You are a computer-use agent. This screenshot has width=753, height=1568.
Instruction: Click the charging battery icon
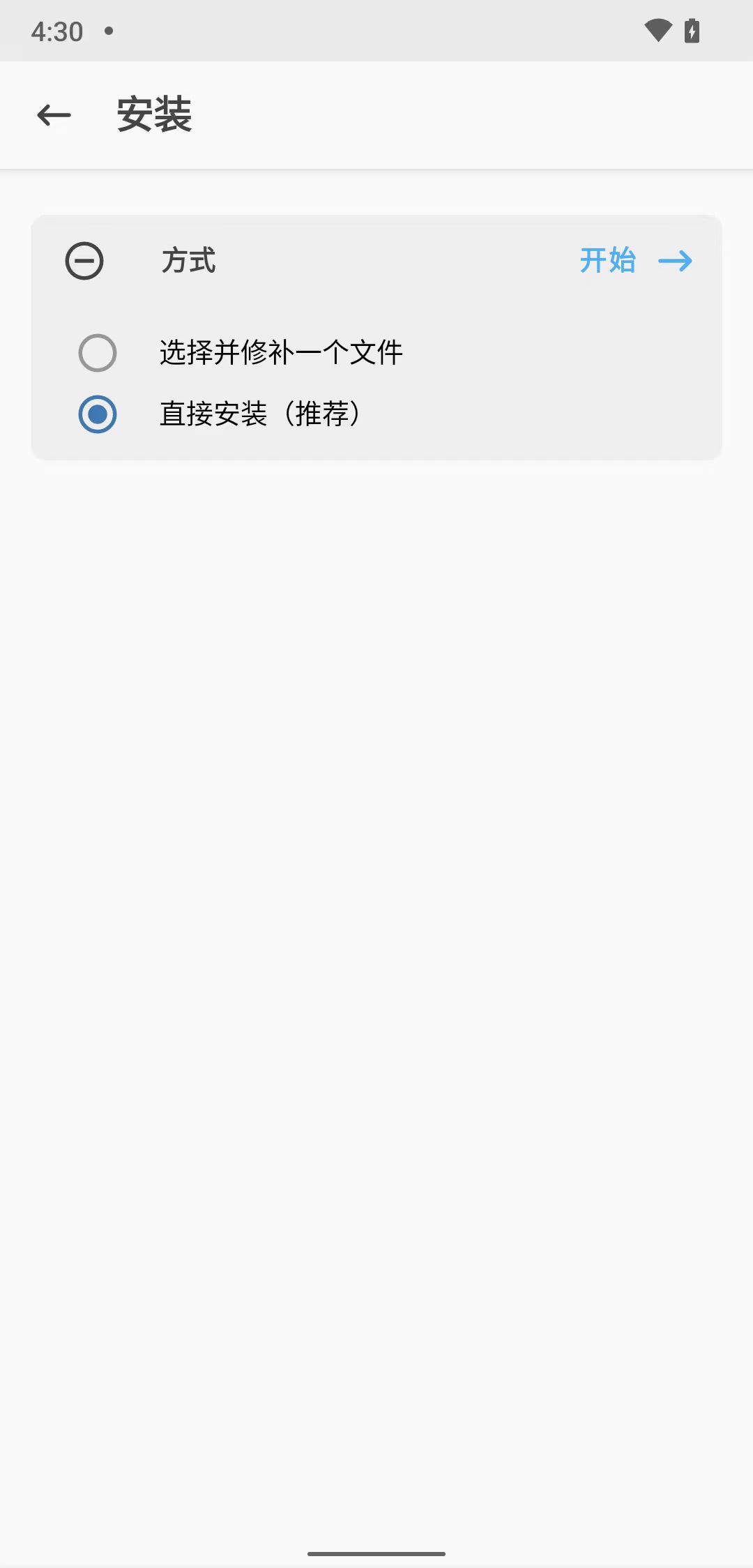[x=692, y=30]
